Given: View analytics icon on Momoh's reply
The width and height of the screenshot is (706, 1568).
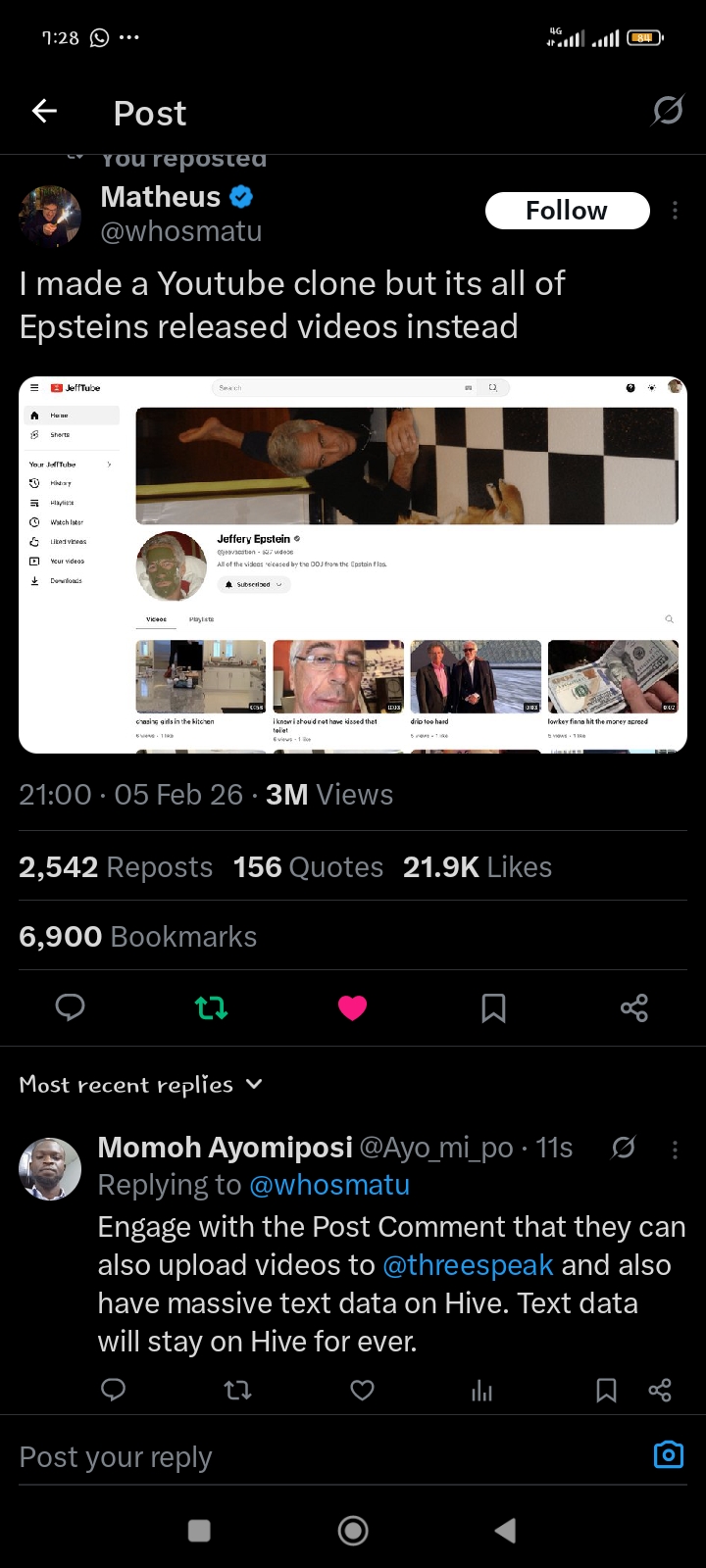Looking at the screenshot, I should (x=481, y=1390).
